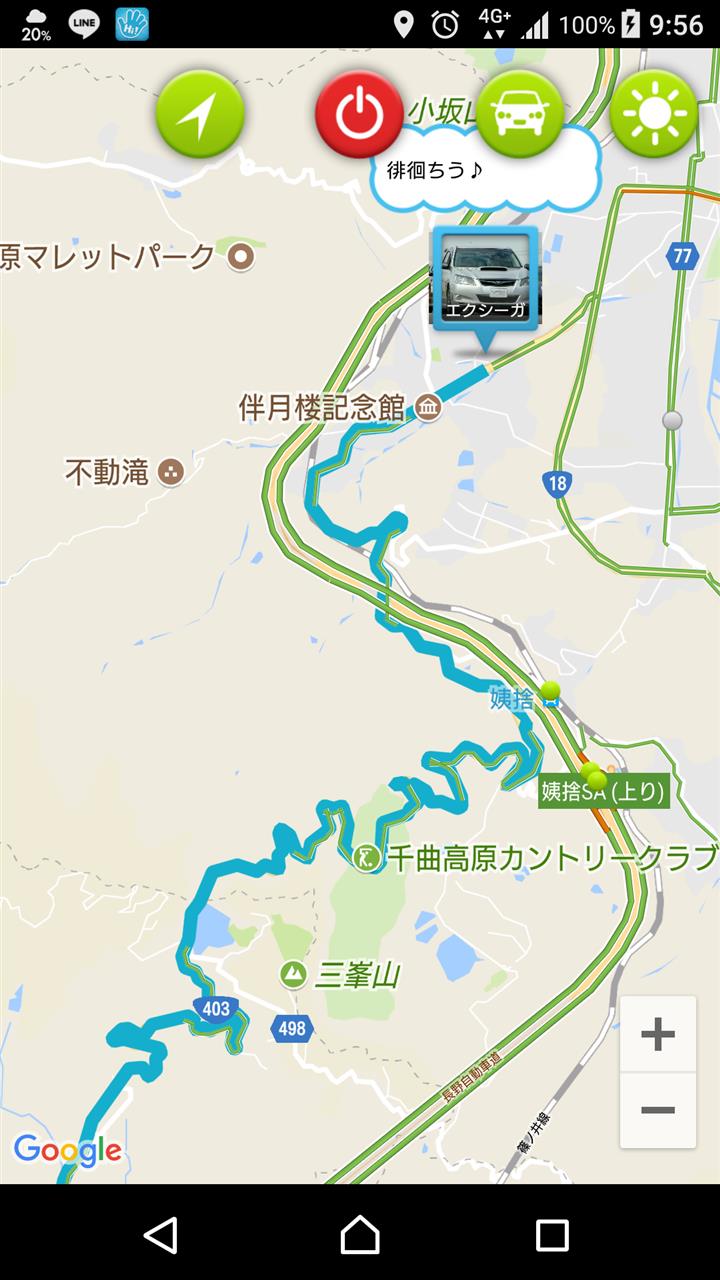Select the 不動滝 map marker
720x1280 pixels.
[171, 472]
